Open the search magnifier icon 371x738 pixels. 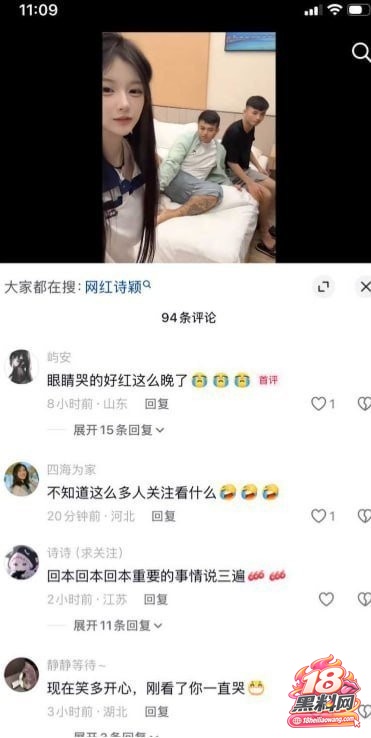[362, 53]
